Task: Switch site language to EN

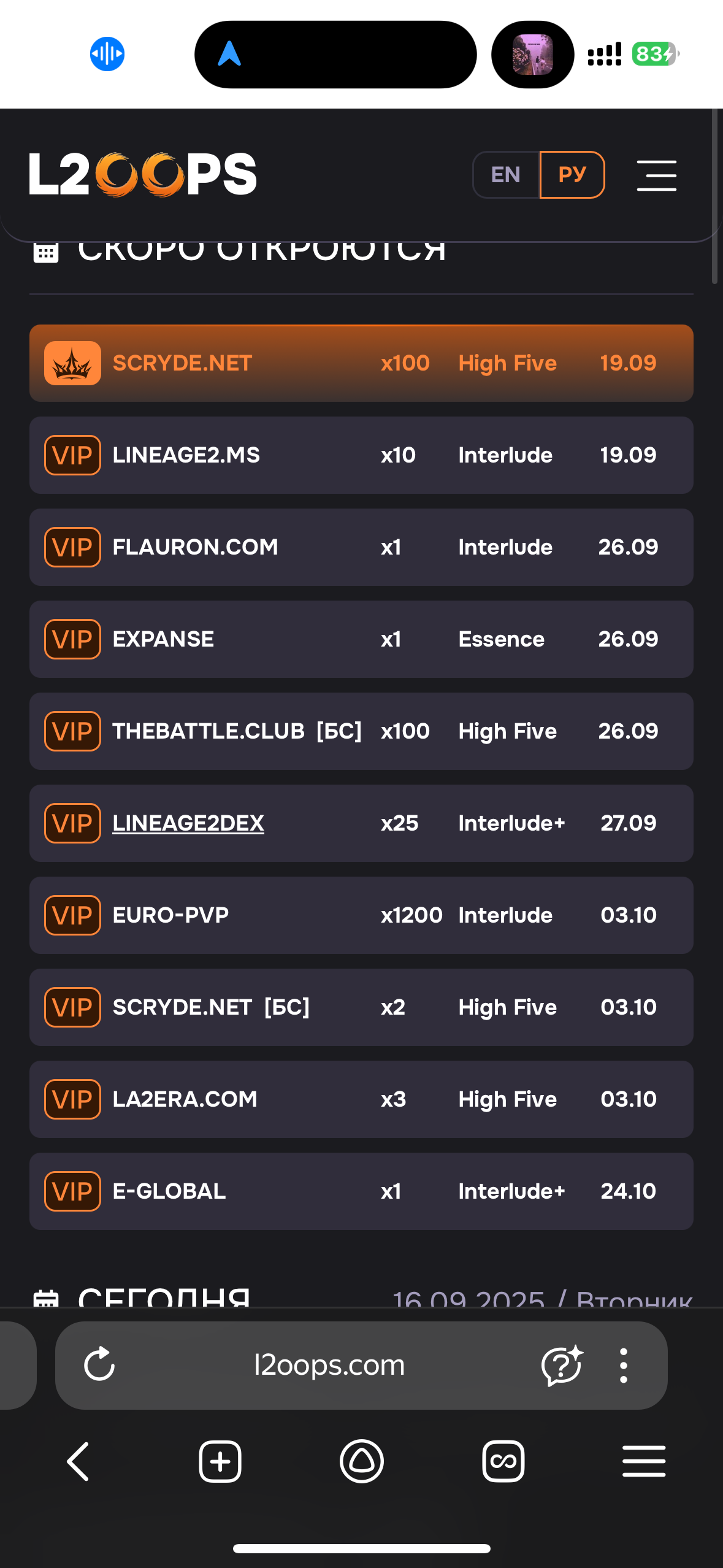Action: 506,175
